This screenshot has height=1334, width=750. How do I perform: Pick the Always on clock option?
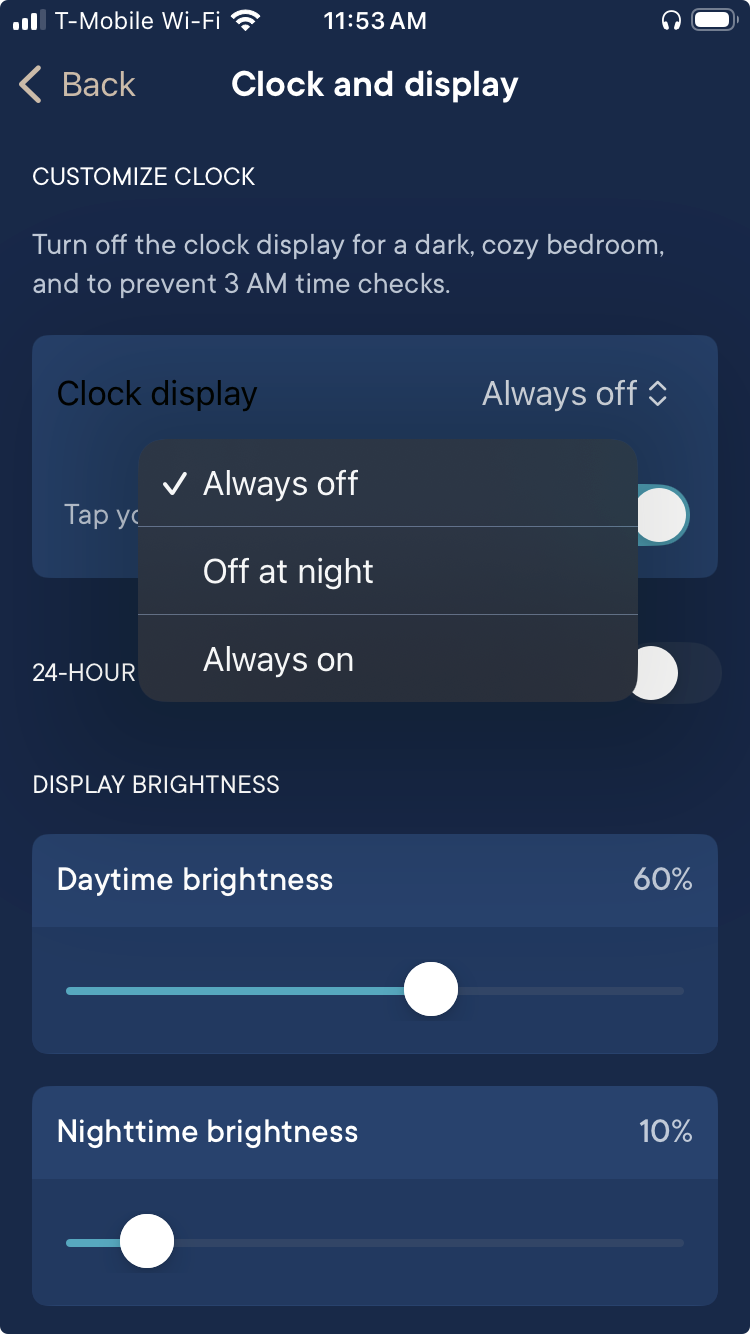click(388, 659)
